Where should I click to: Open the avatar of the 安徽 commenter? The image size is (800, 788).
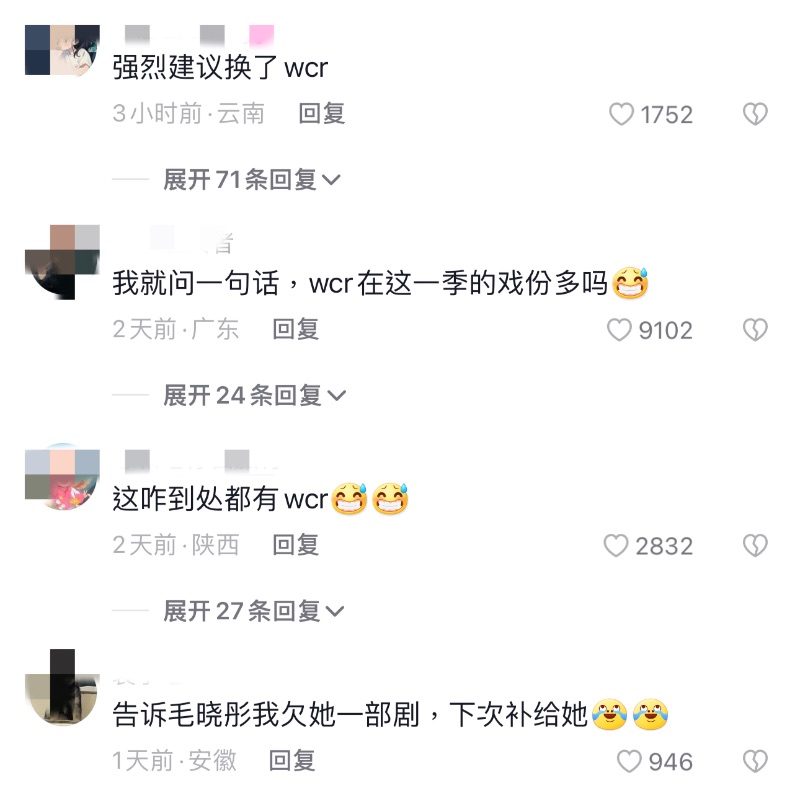click(x=62, y=689)
